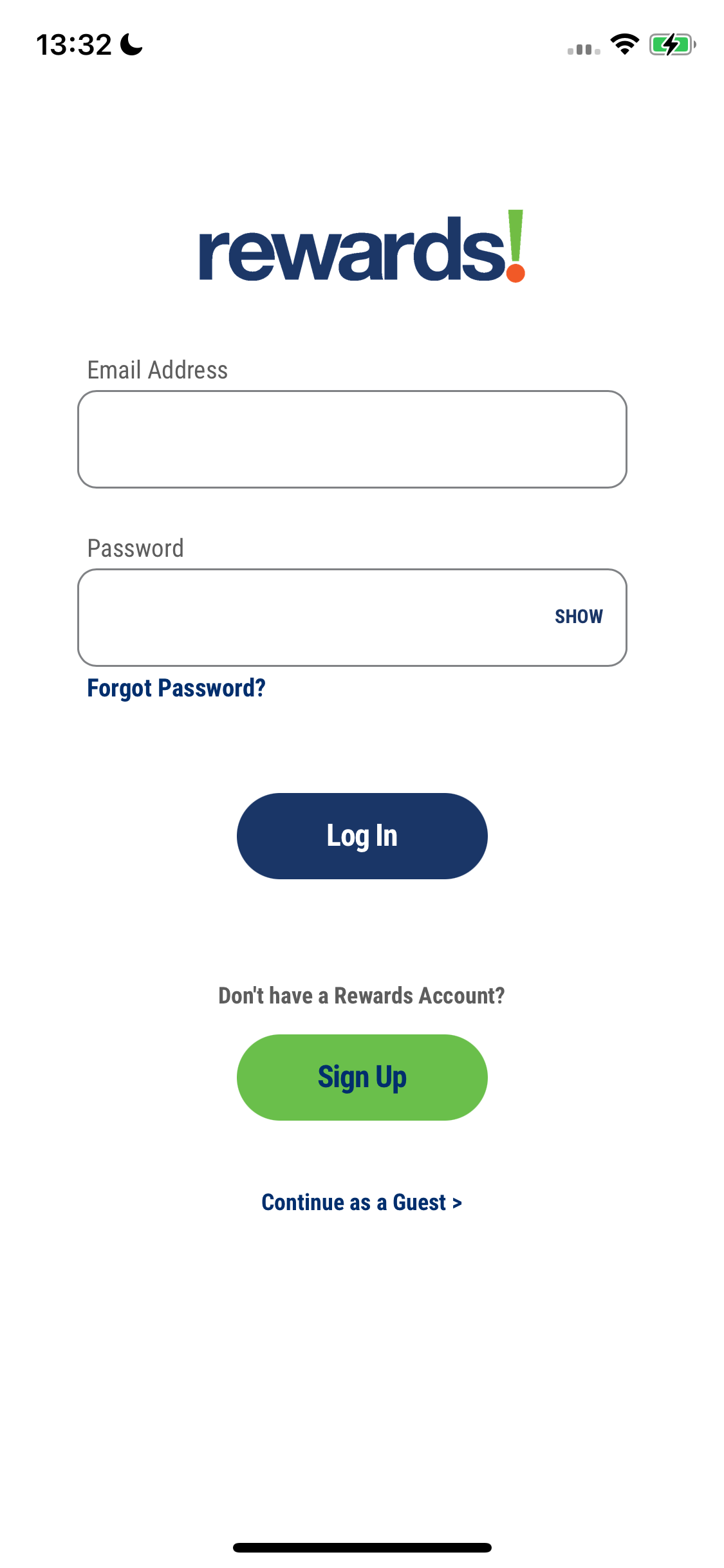Click inside the Password field

click(x=290, y=617)
